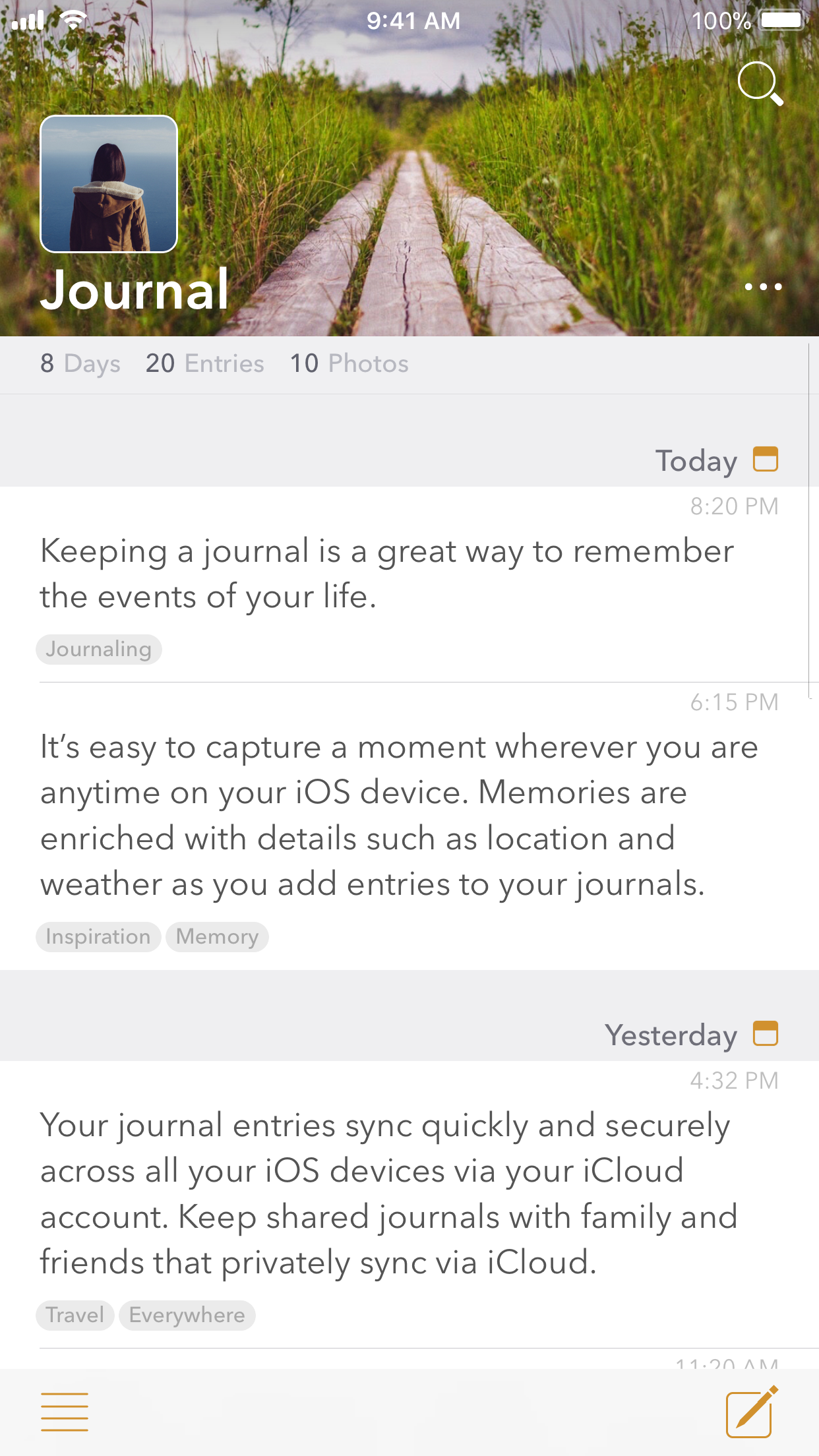
Task: Select the Inspiration tag
Action: (97, 937)
